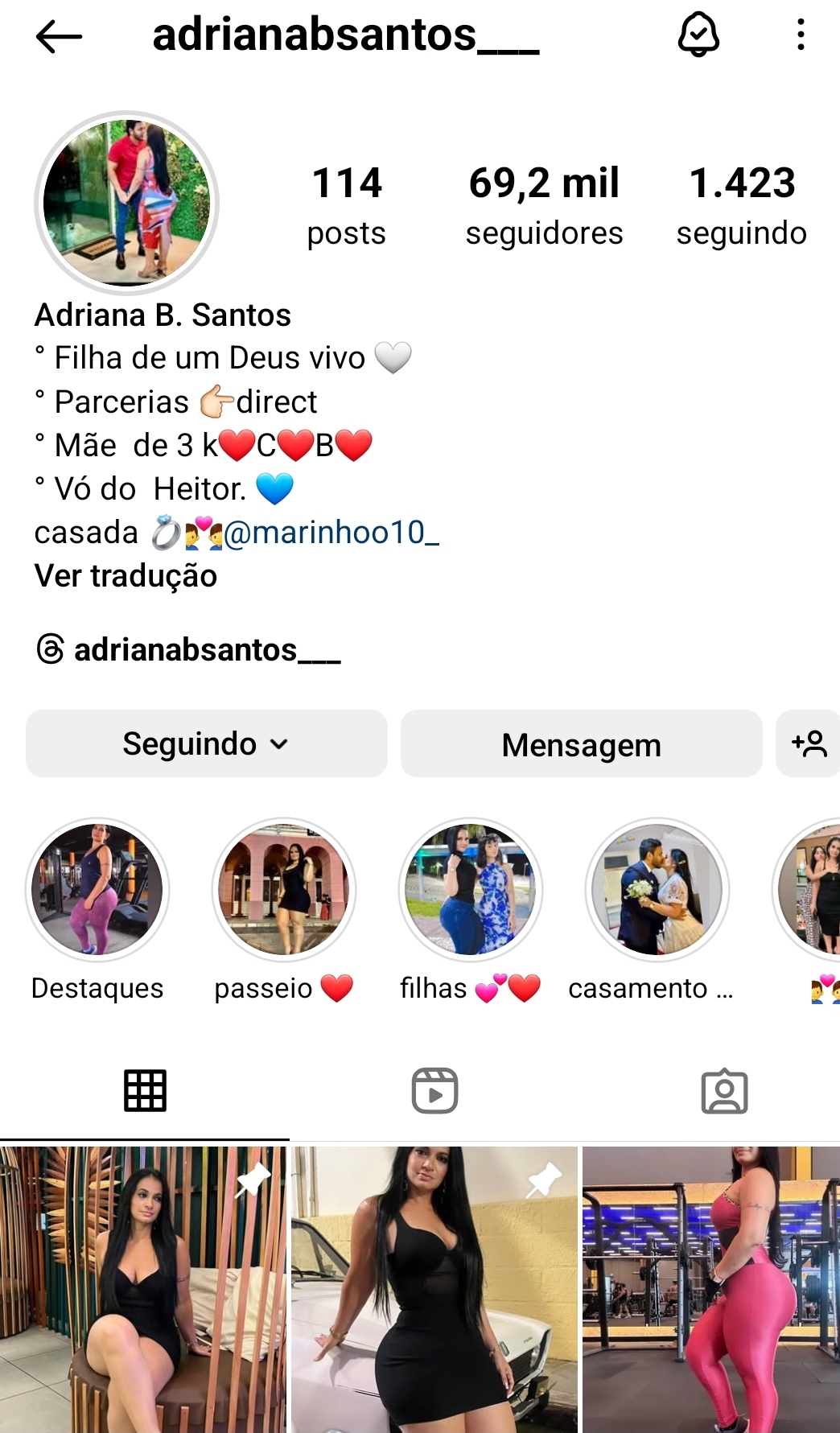Image resolution: width=840 pixels, height=1433 pixels.
Task: Play the casamento highlight
Action: (x=657, y=890)
